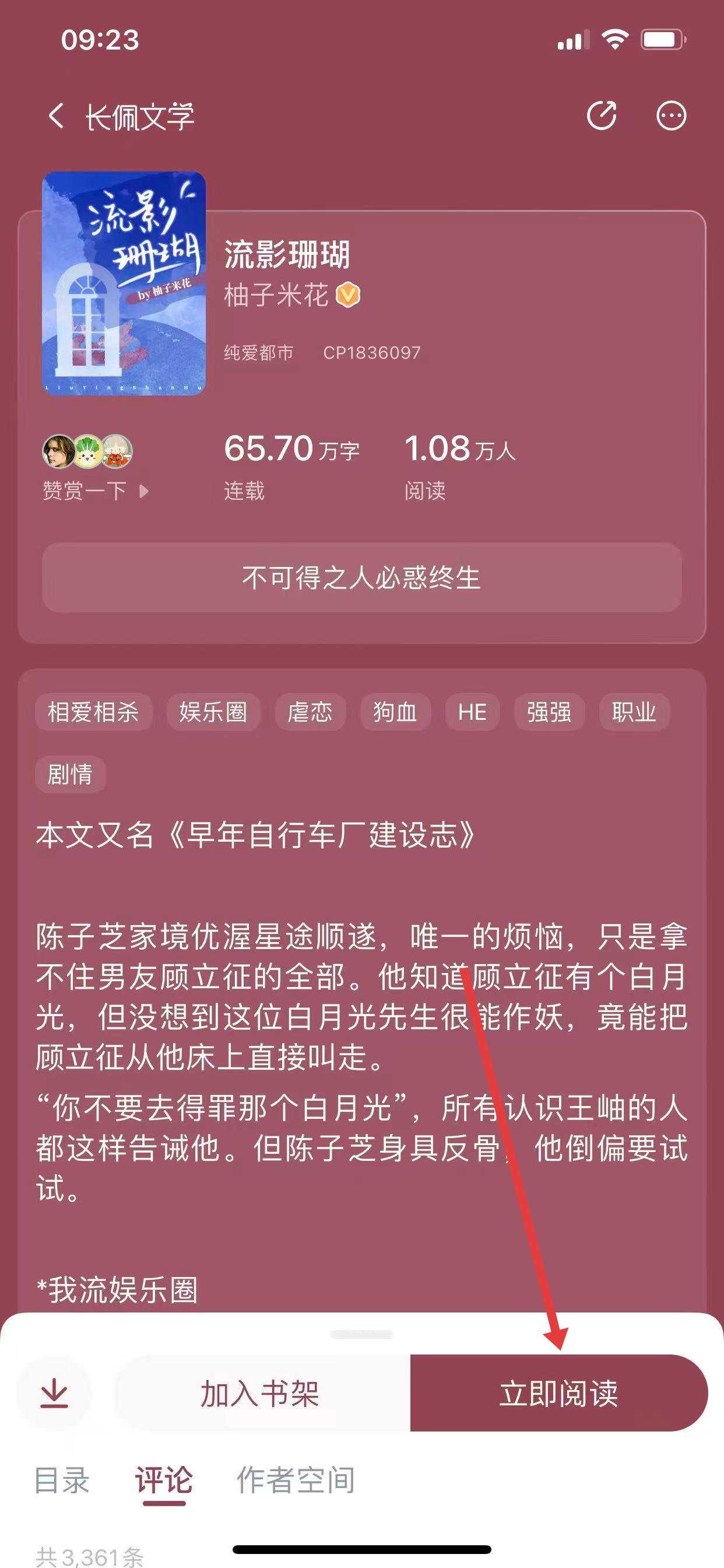Select the 强强 tag
Screen dimensions: 724x1568
tap(549, 712)
